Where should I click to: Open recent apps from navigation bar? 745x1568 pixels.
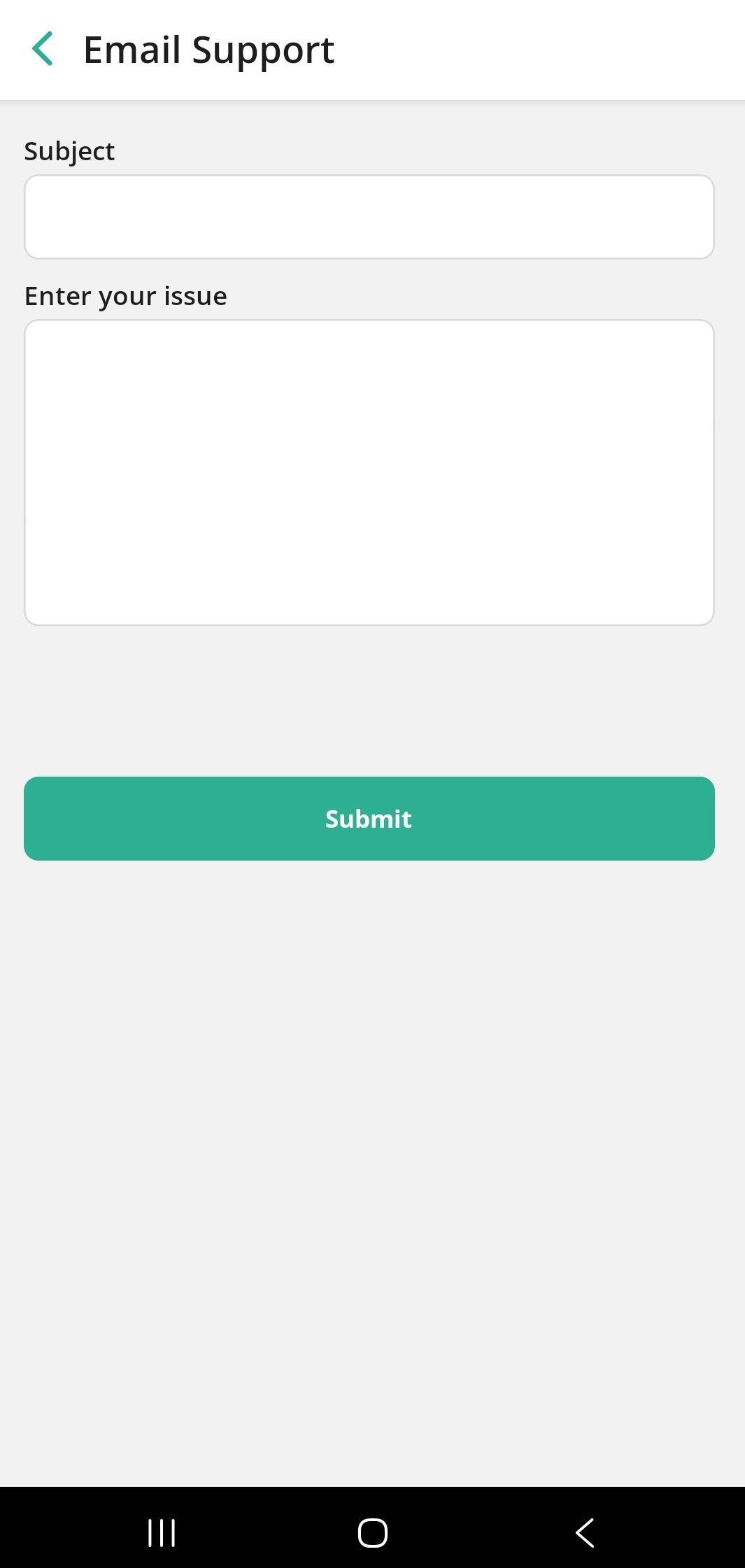coord(162,1532)
